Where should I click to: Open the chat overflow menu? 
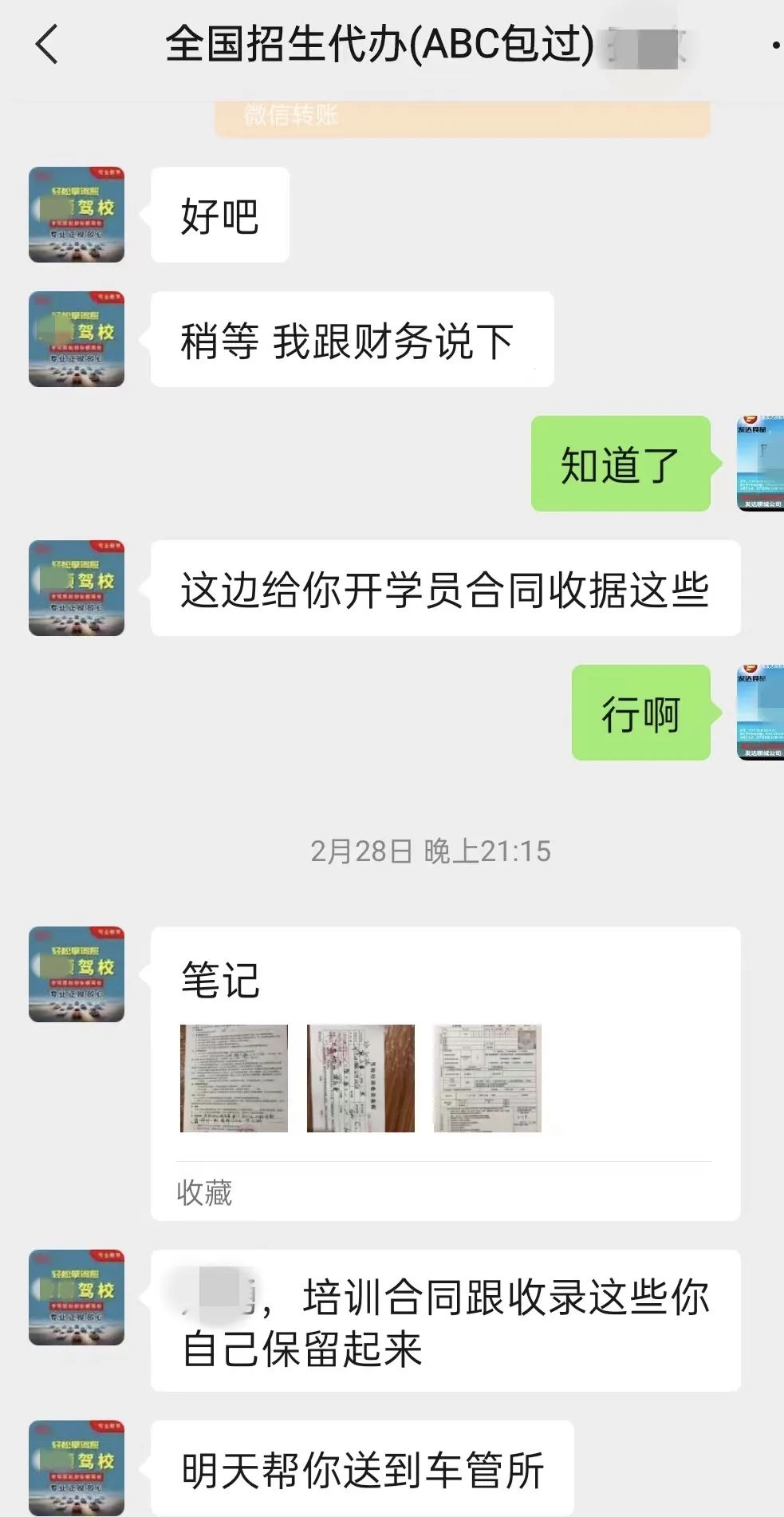point(775,45)
